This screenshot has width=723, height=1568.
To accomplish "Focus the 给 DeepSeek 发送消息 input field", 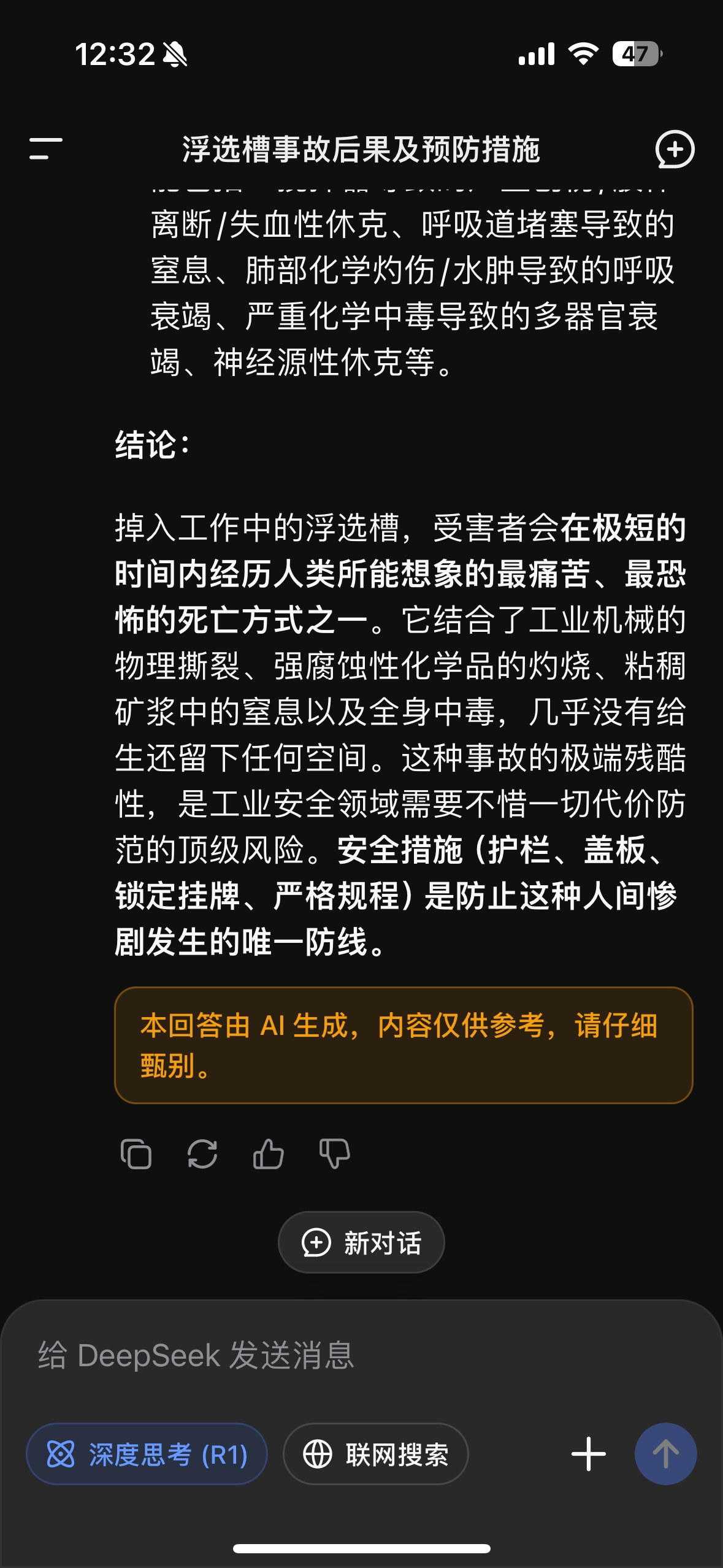I will [361, 1355].
